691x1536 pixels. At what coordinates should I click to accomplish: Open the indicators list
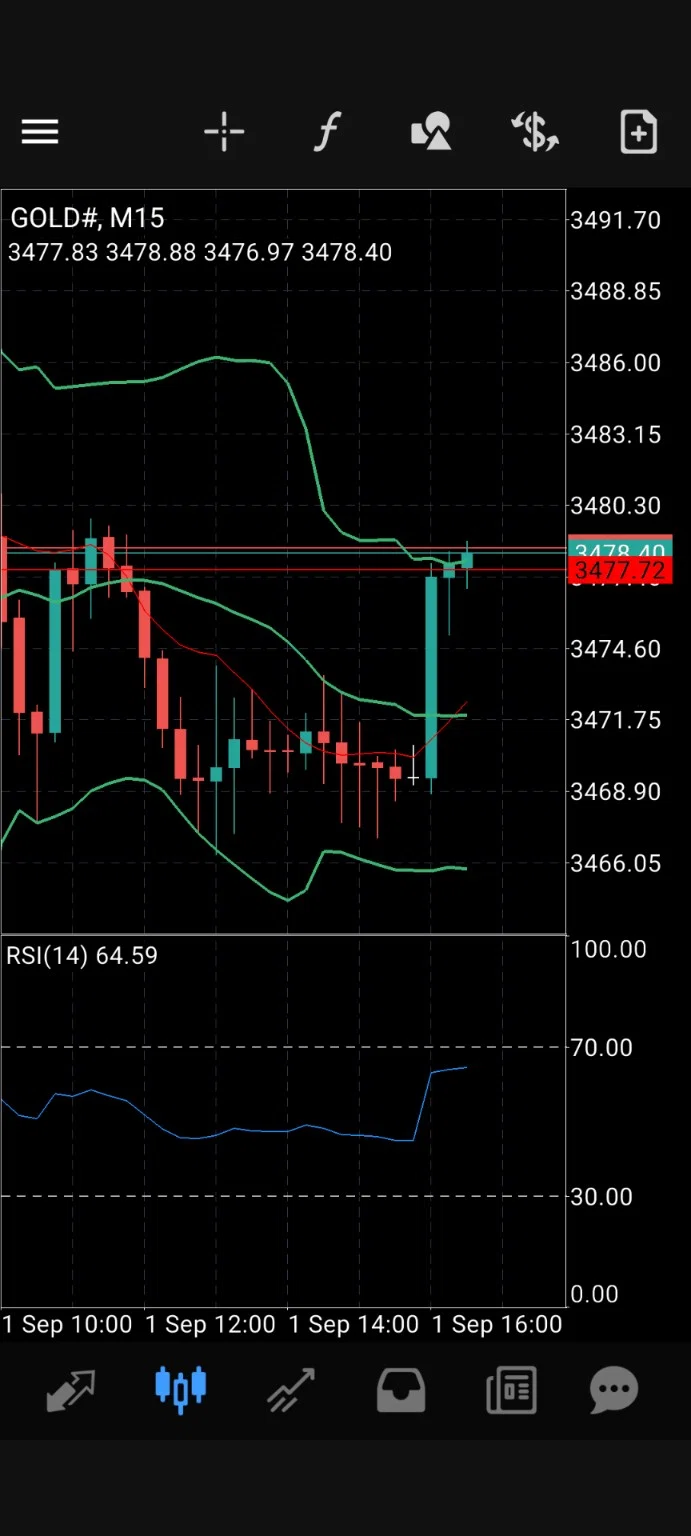[x=328, y=132]
